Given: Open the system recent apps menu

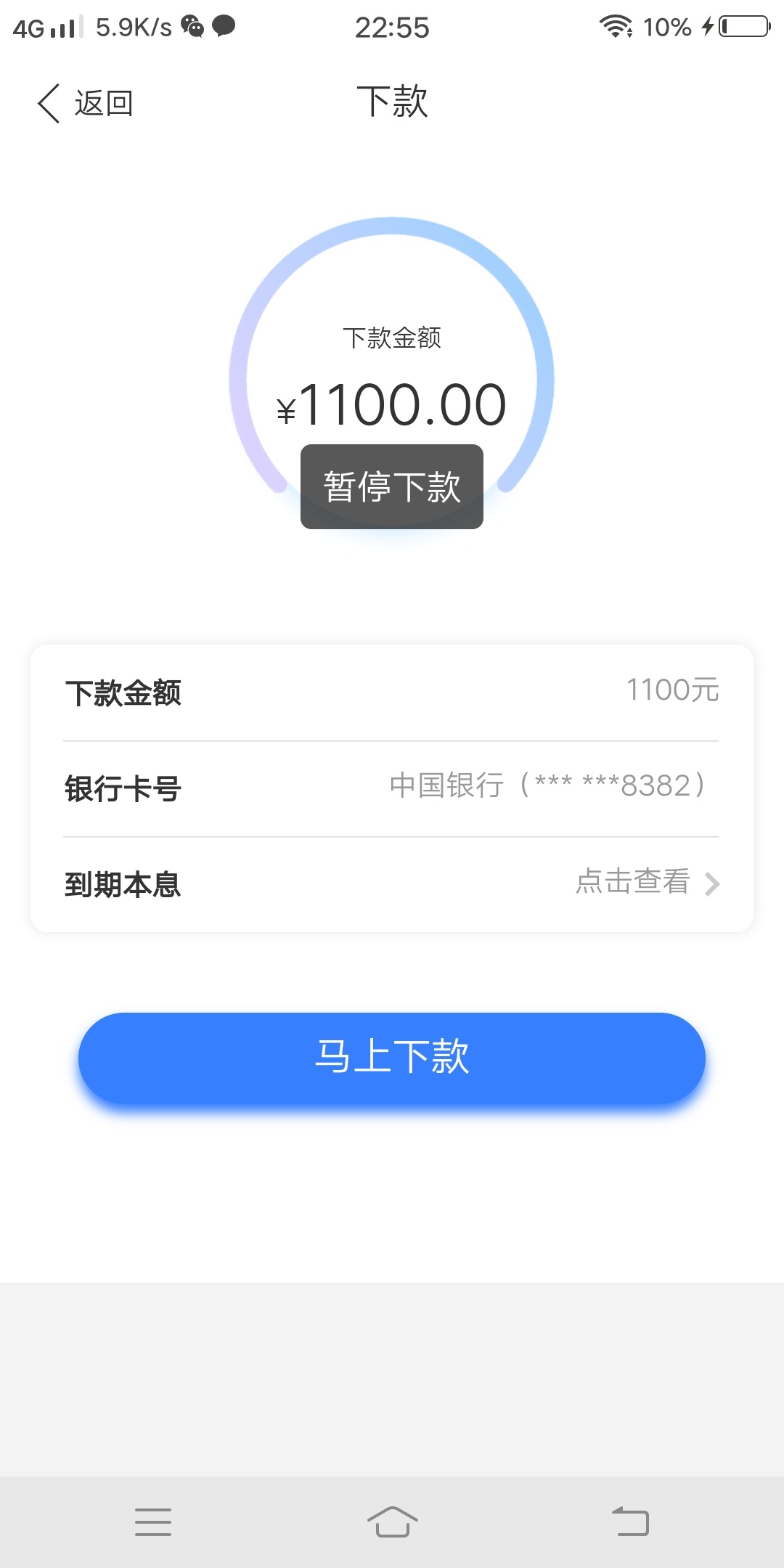Looking at the screenshot, I should tap(153, 1522).
